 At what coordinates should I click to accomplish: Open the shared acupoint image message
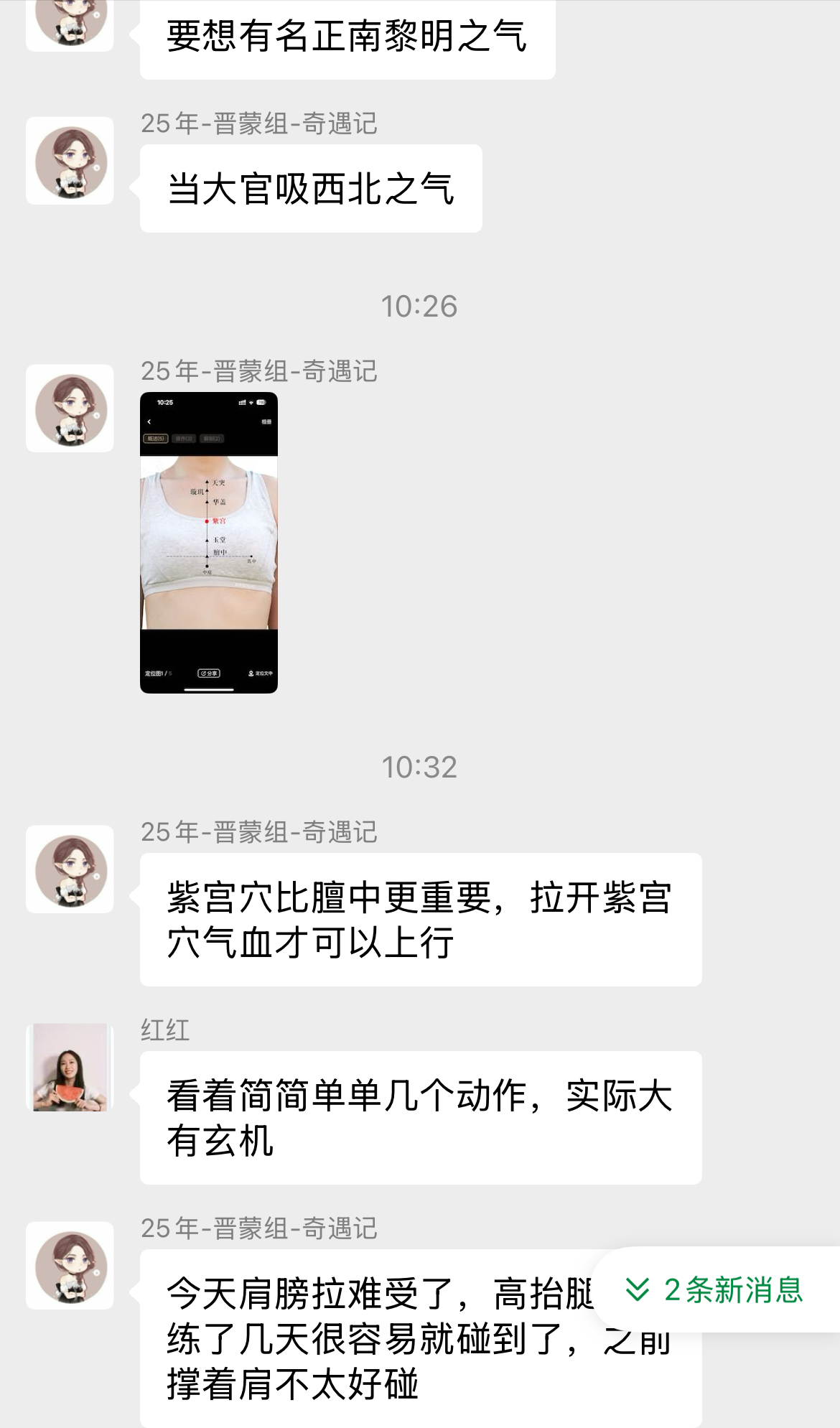point(208,542)
